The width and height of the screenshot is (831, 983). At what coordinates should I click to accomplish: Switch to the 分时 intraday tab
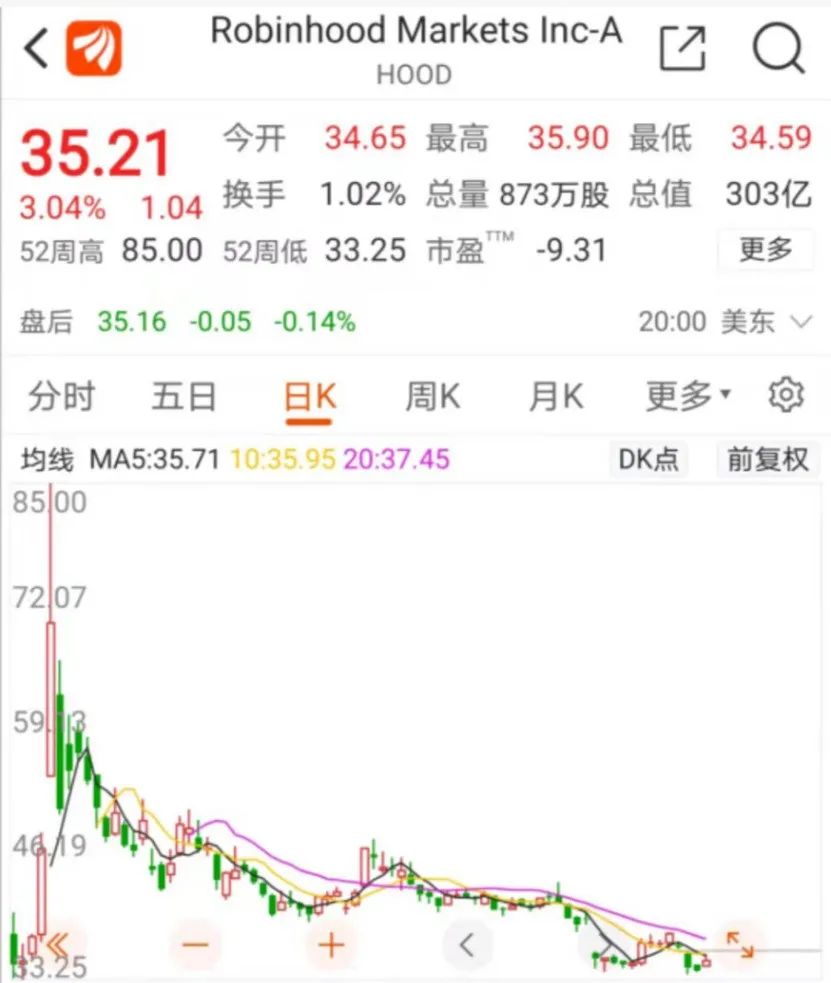click(x=58, y=396)
